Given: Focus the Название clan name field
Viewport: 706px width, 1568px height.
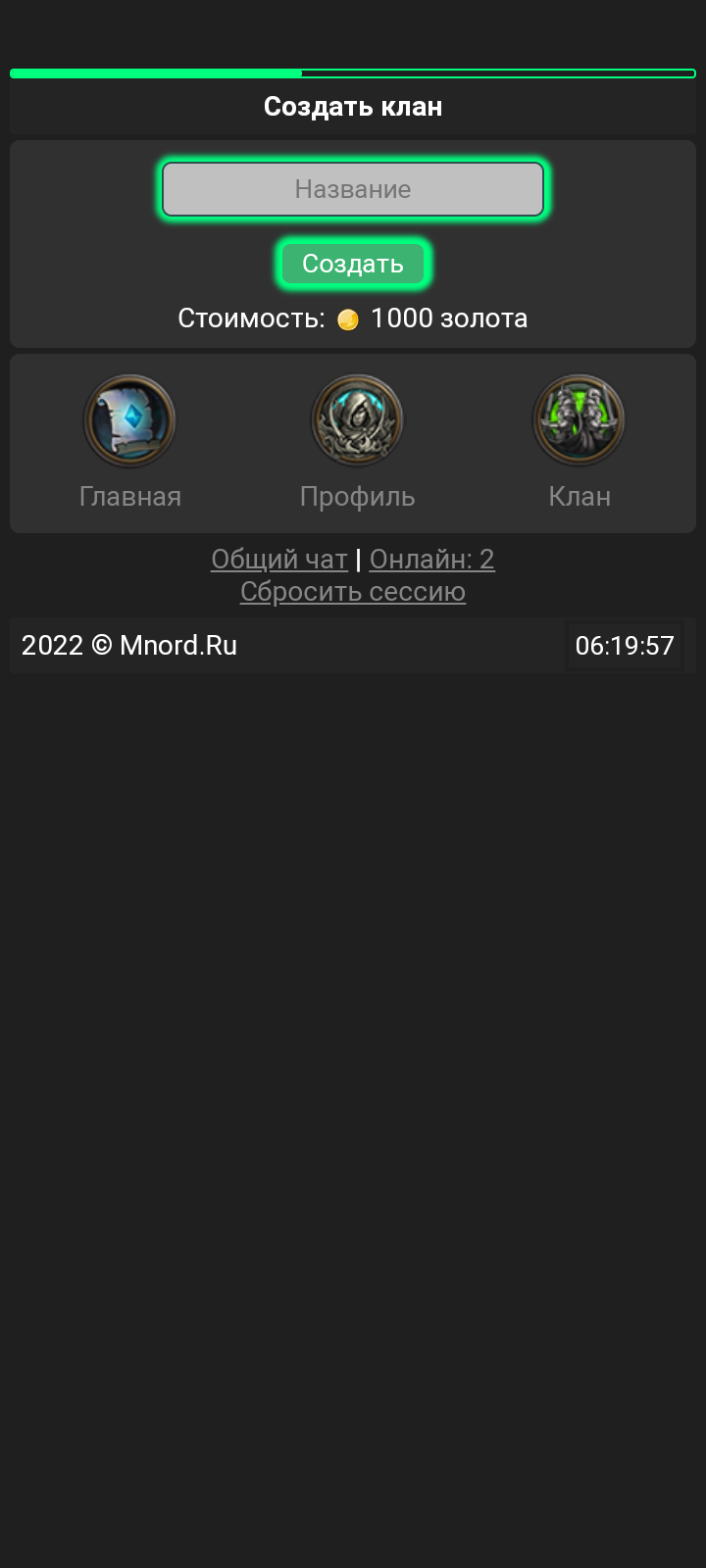Looking at the screenshot, I should [353, 189].
